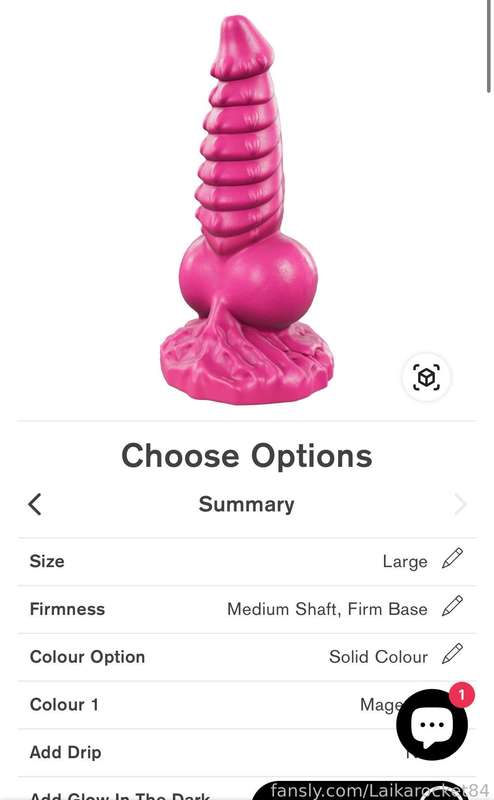Open the chat support bubble
Viewport: 494px width, 800px height.
point(432,724)
